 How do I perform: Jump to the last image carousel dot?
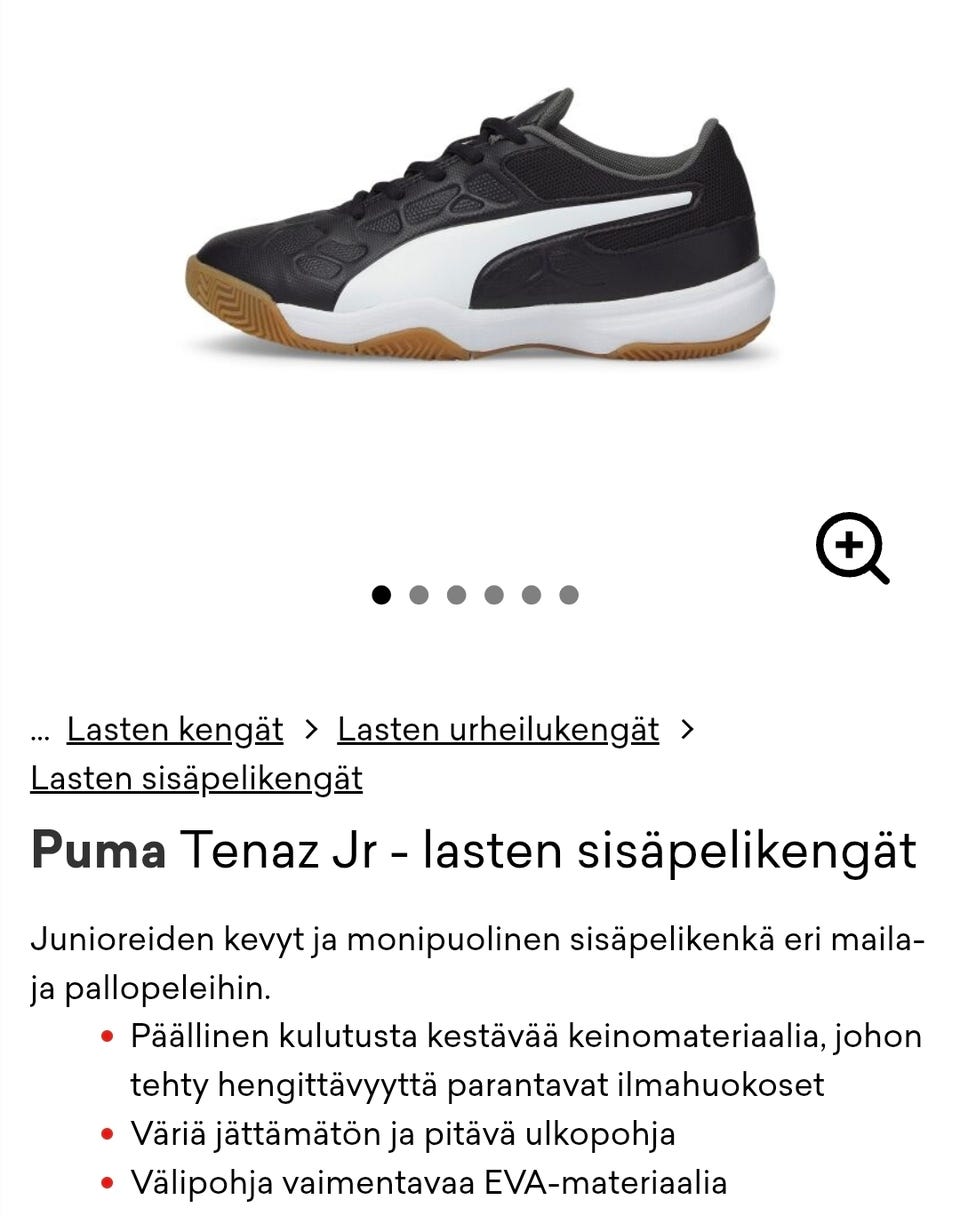tap(569, 595)
